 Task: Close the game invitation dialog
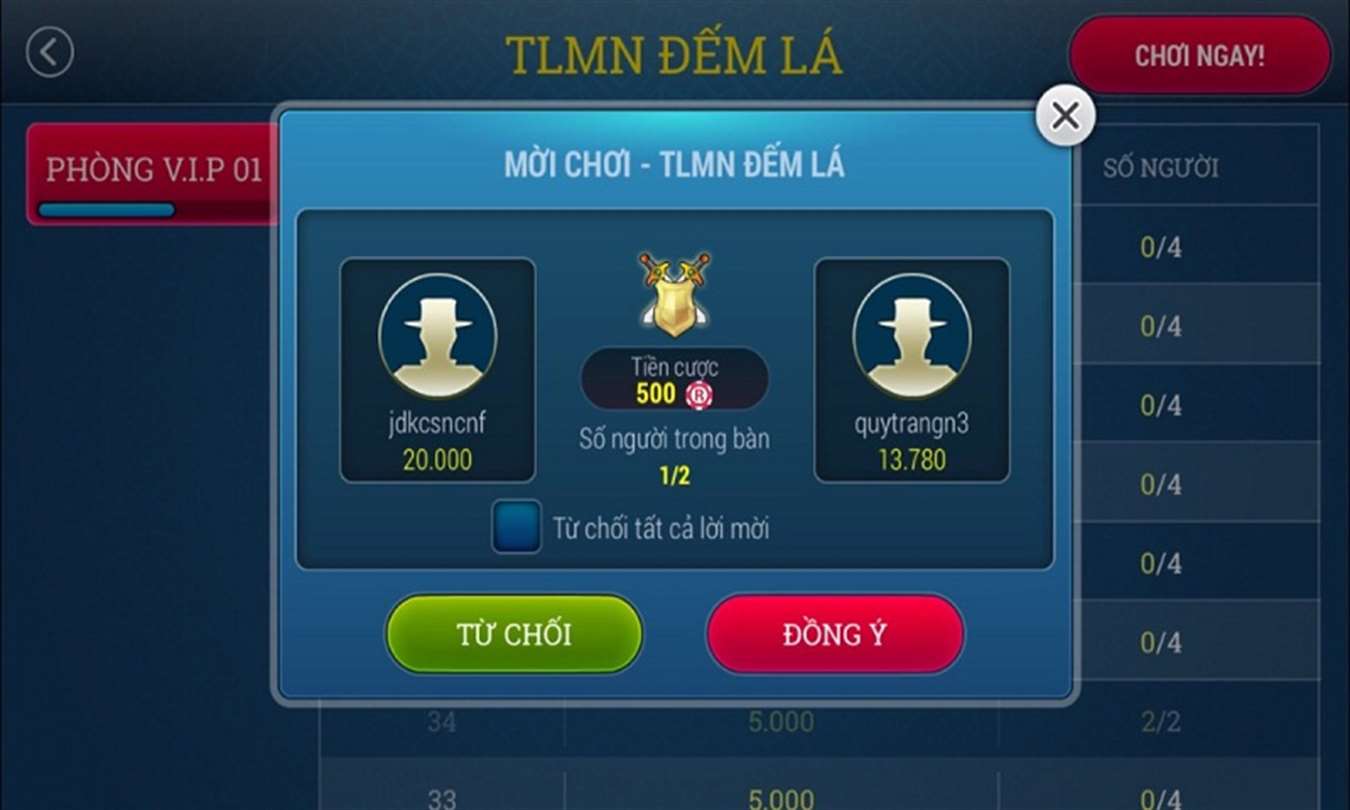[1065, 117]
